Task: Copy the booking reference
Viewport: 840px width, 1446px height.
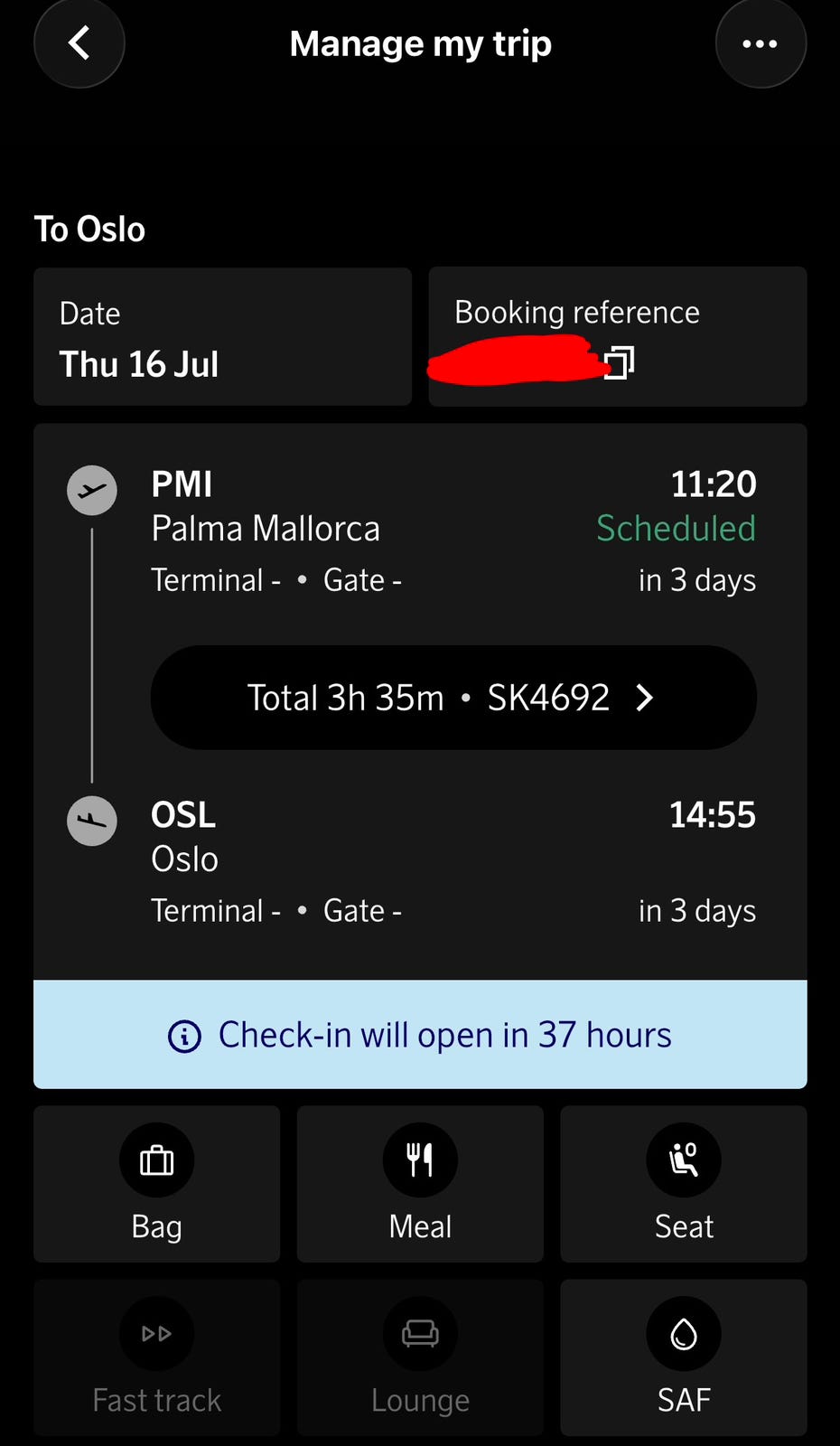Action: [x=620, y=362]
